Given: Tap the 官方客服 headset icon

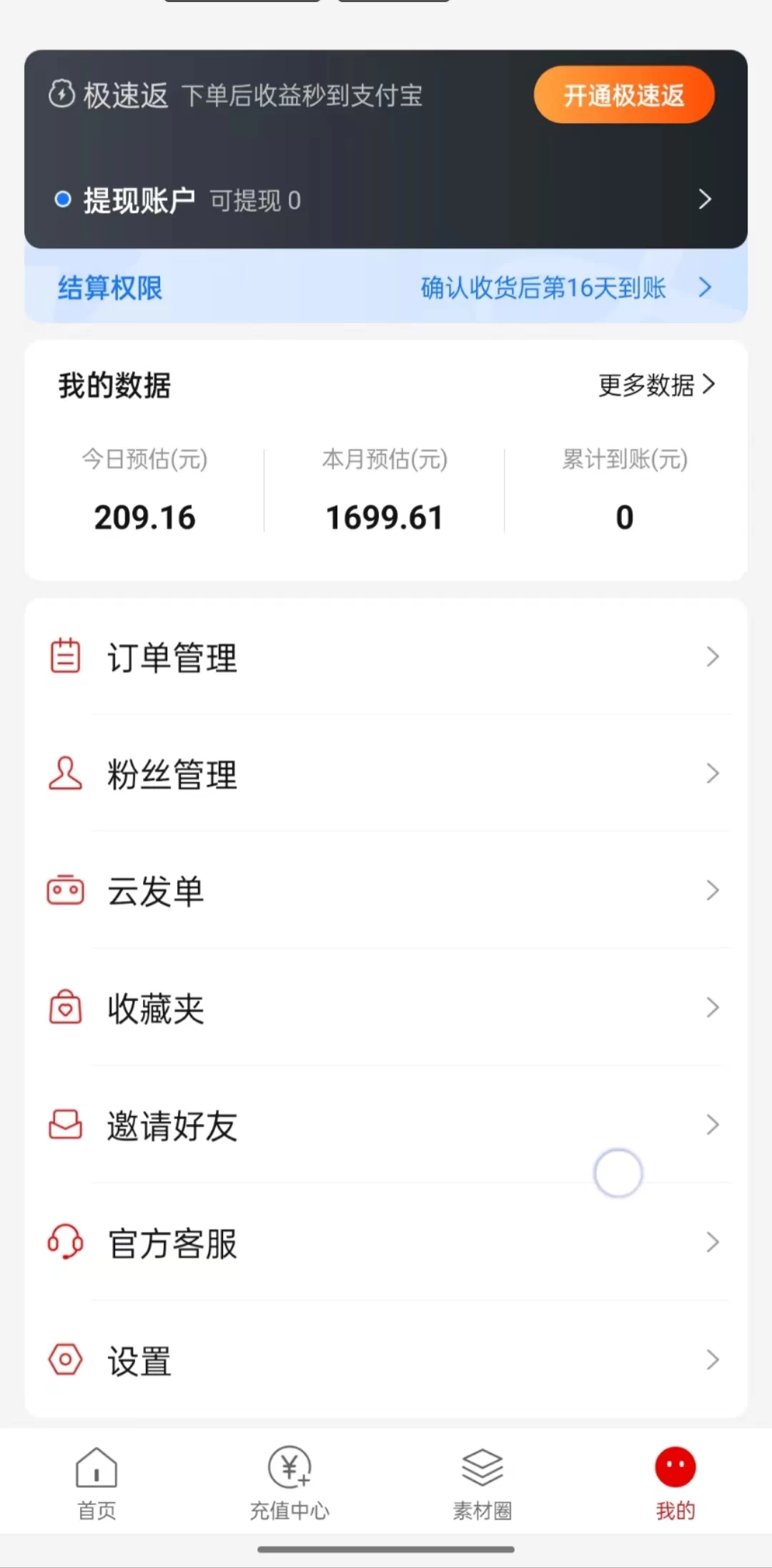Looking at the screenshot, I should point(65,1242).
